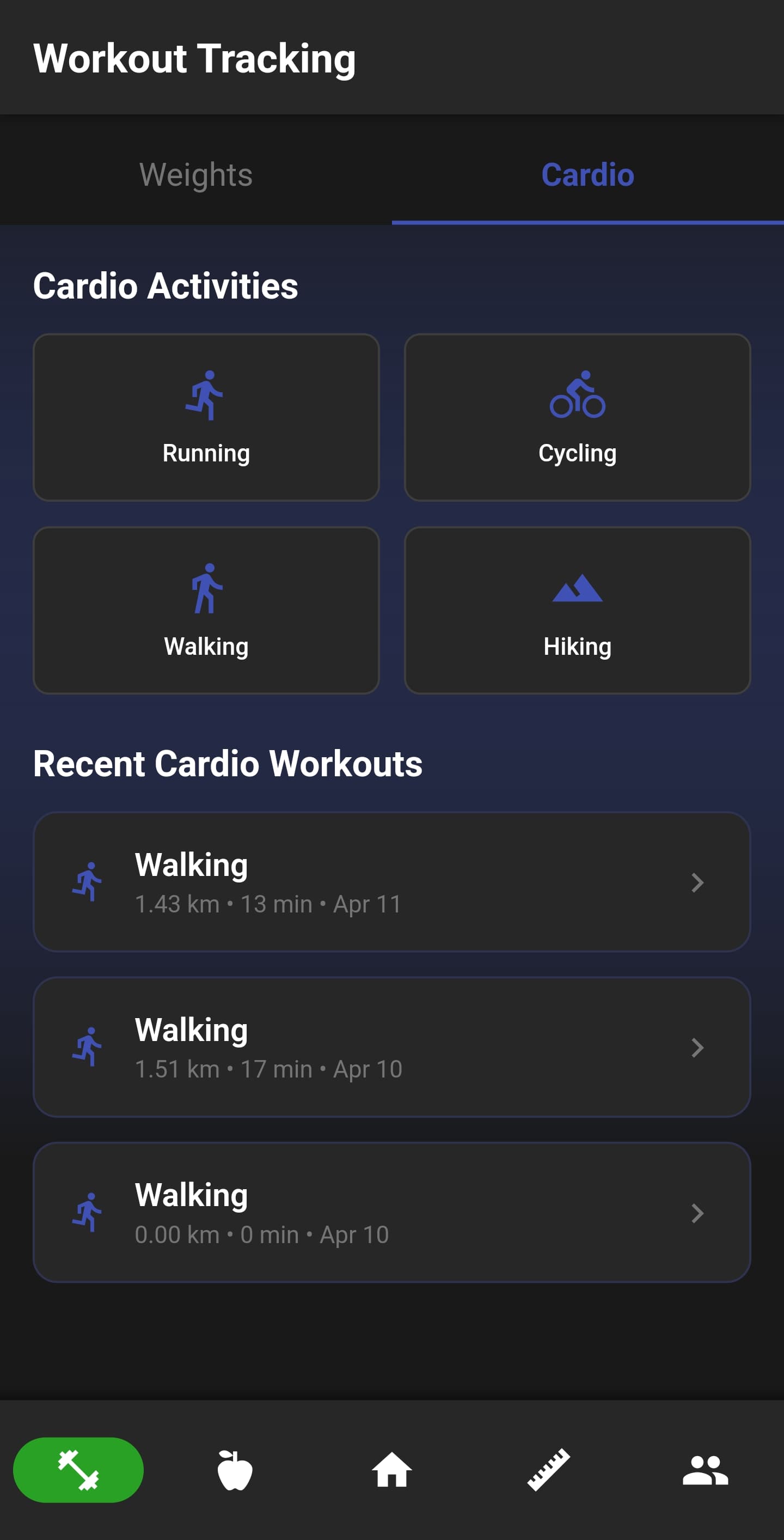
Task: Open the community people icon
Action: coord(705,1470)
